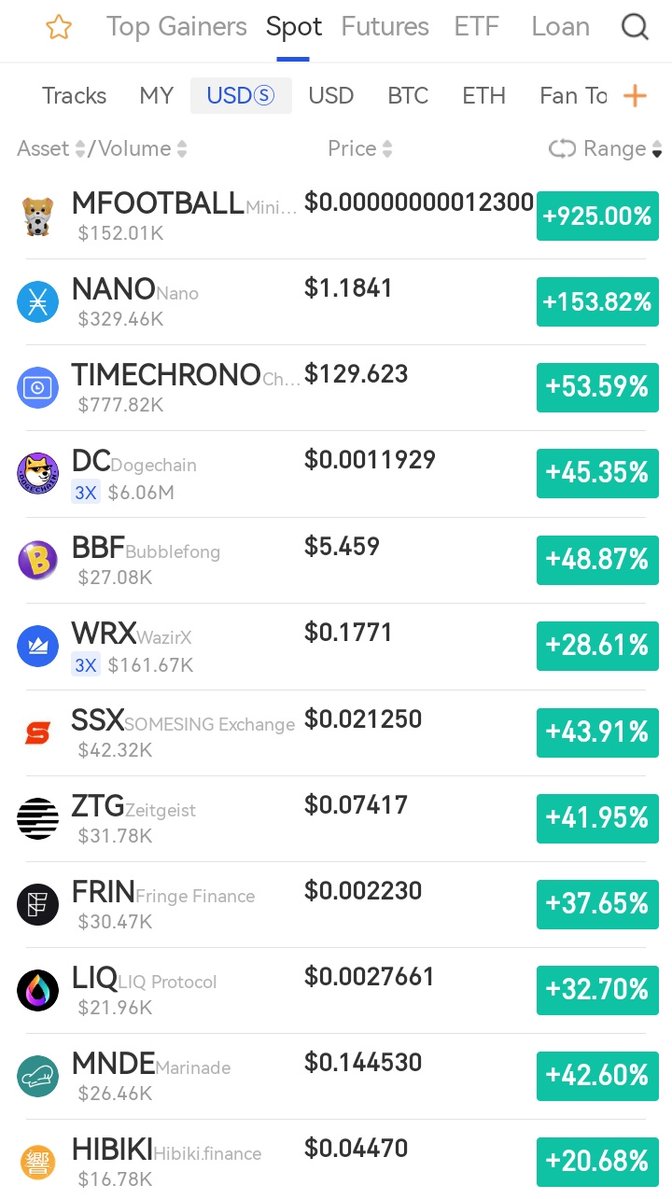Open the HIBIKI Hibiki.finance row
Viewport: 672px width, 1199px height.
[336, 1160]
